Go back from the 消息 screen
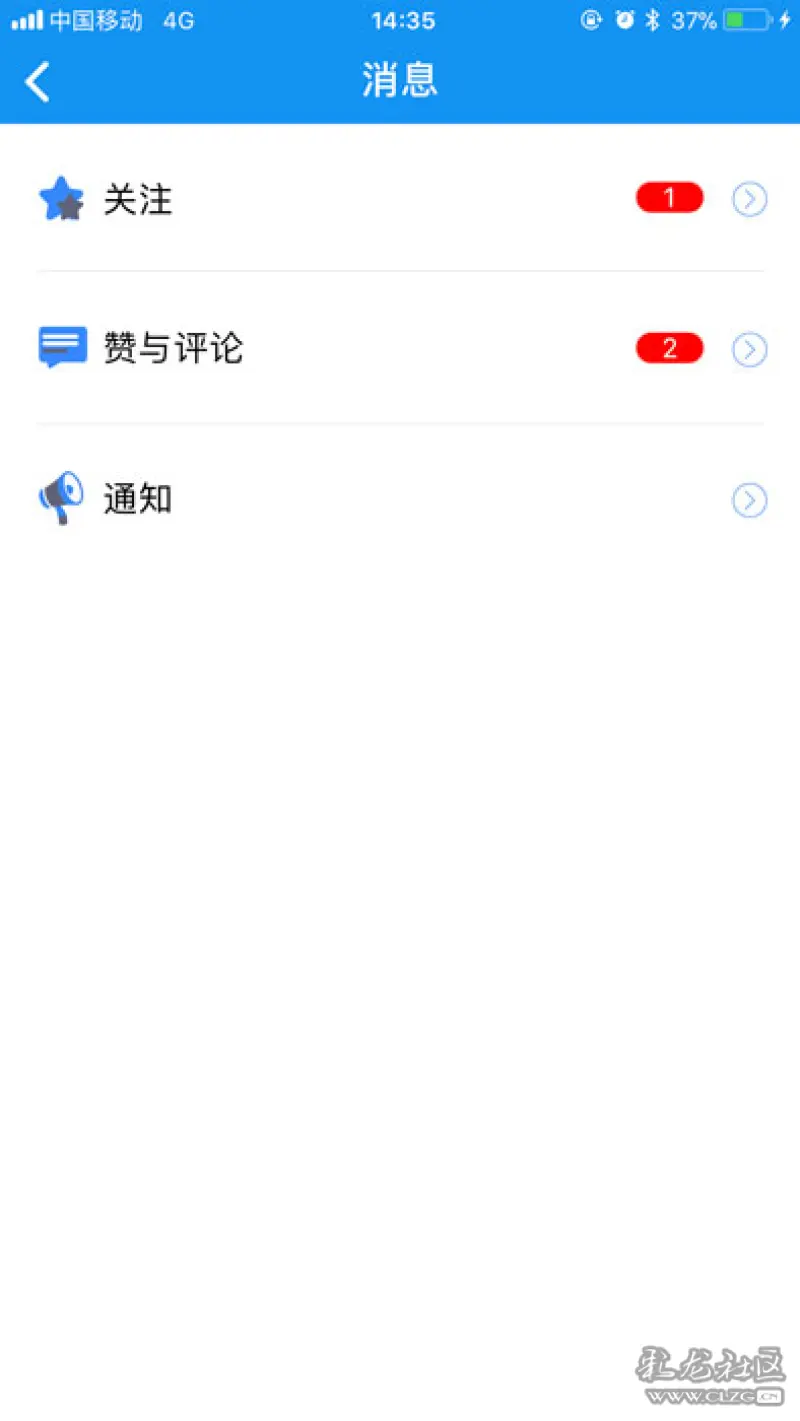Viewport: 800px width, 1421px height. 37,82
